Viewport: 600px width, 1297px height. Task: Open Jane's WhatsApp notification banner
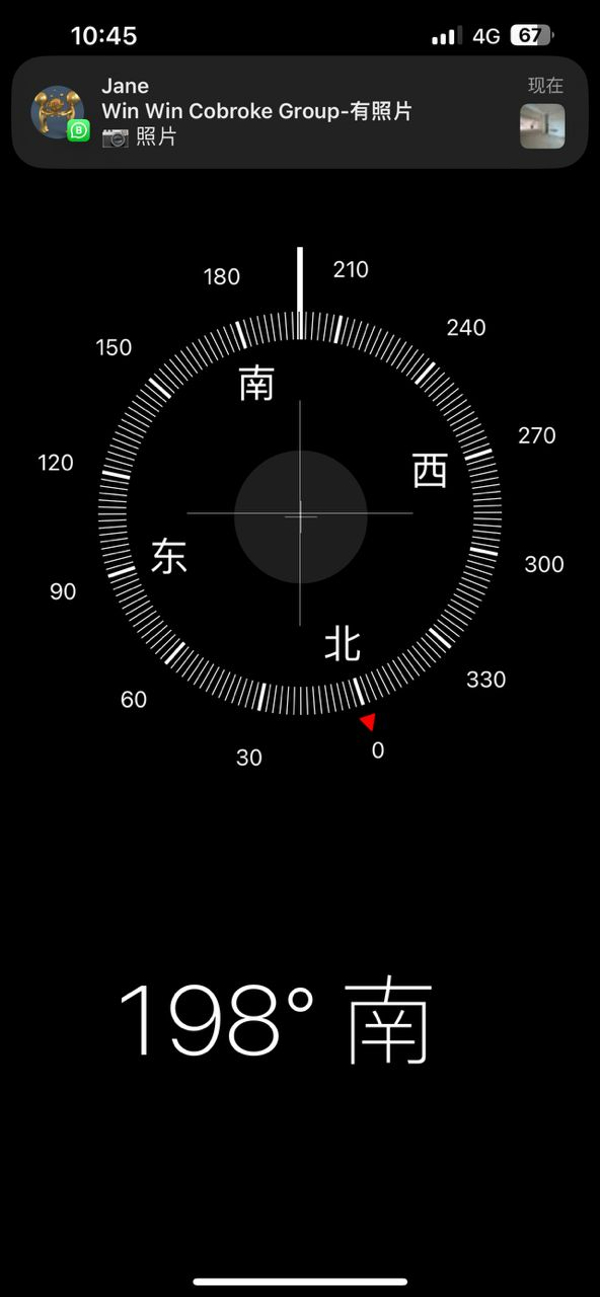click(300, 112)
